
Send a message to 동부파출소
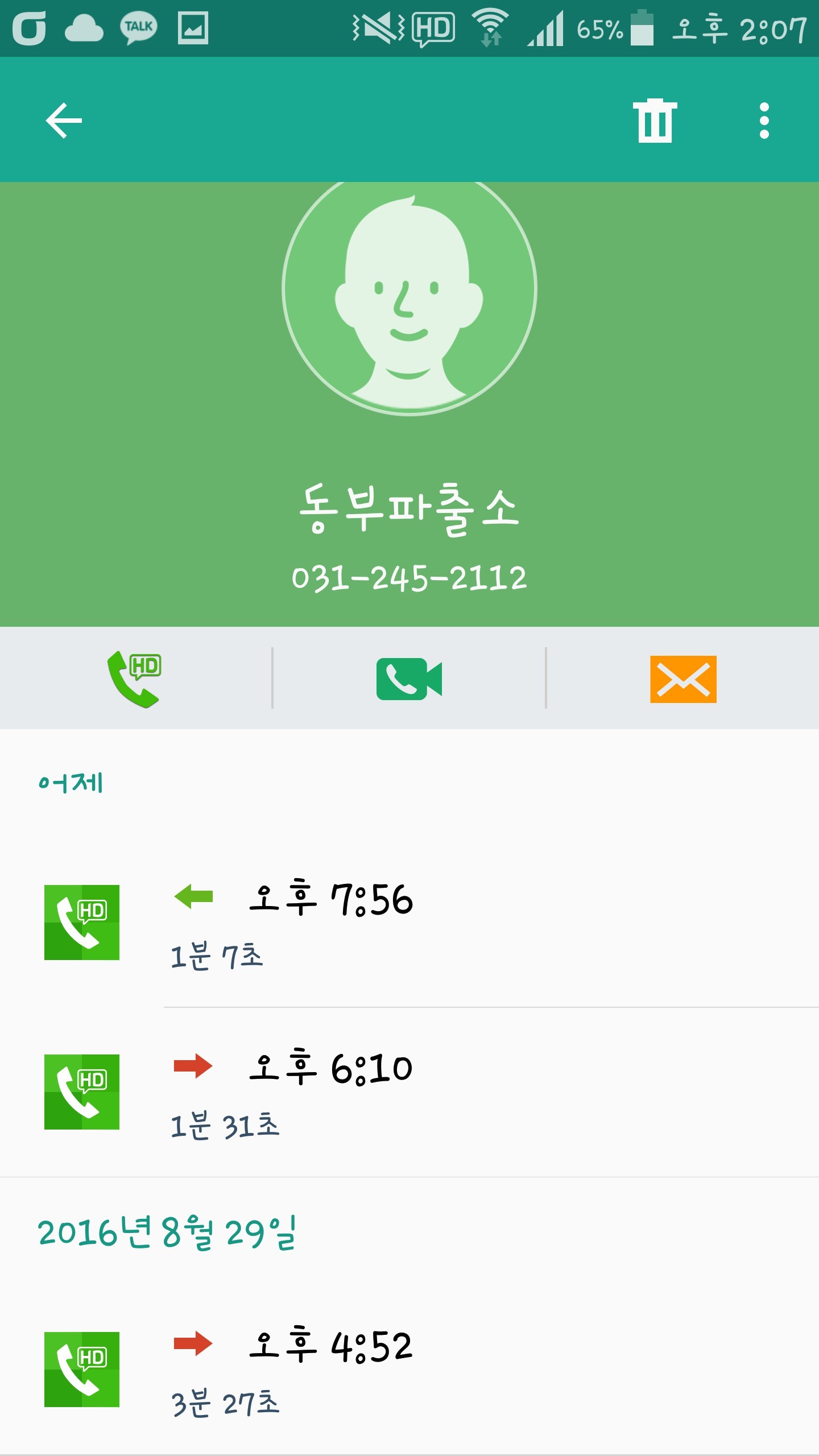point(683,679)
